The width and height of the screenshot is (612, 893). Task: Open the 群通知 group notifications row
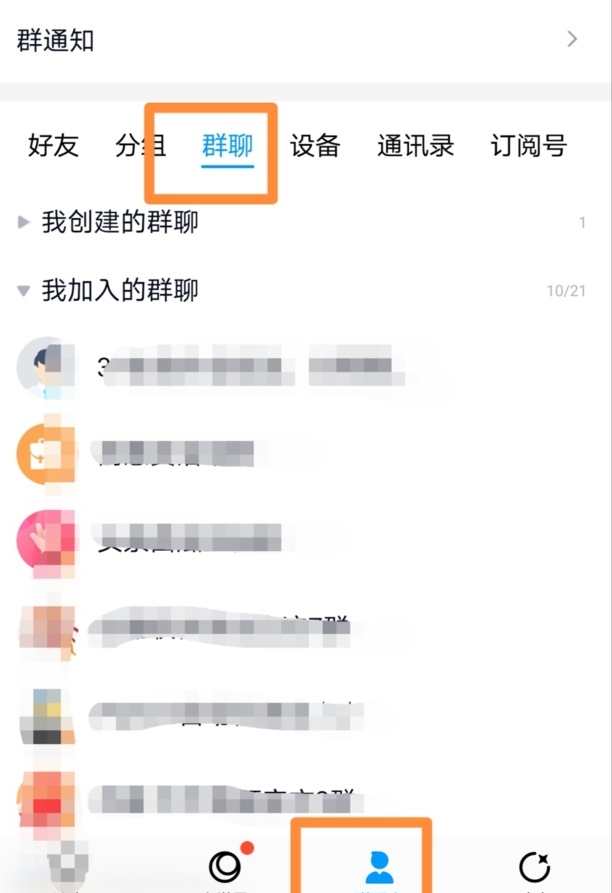coord(300,40)
